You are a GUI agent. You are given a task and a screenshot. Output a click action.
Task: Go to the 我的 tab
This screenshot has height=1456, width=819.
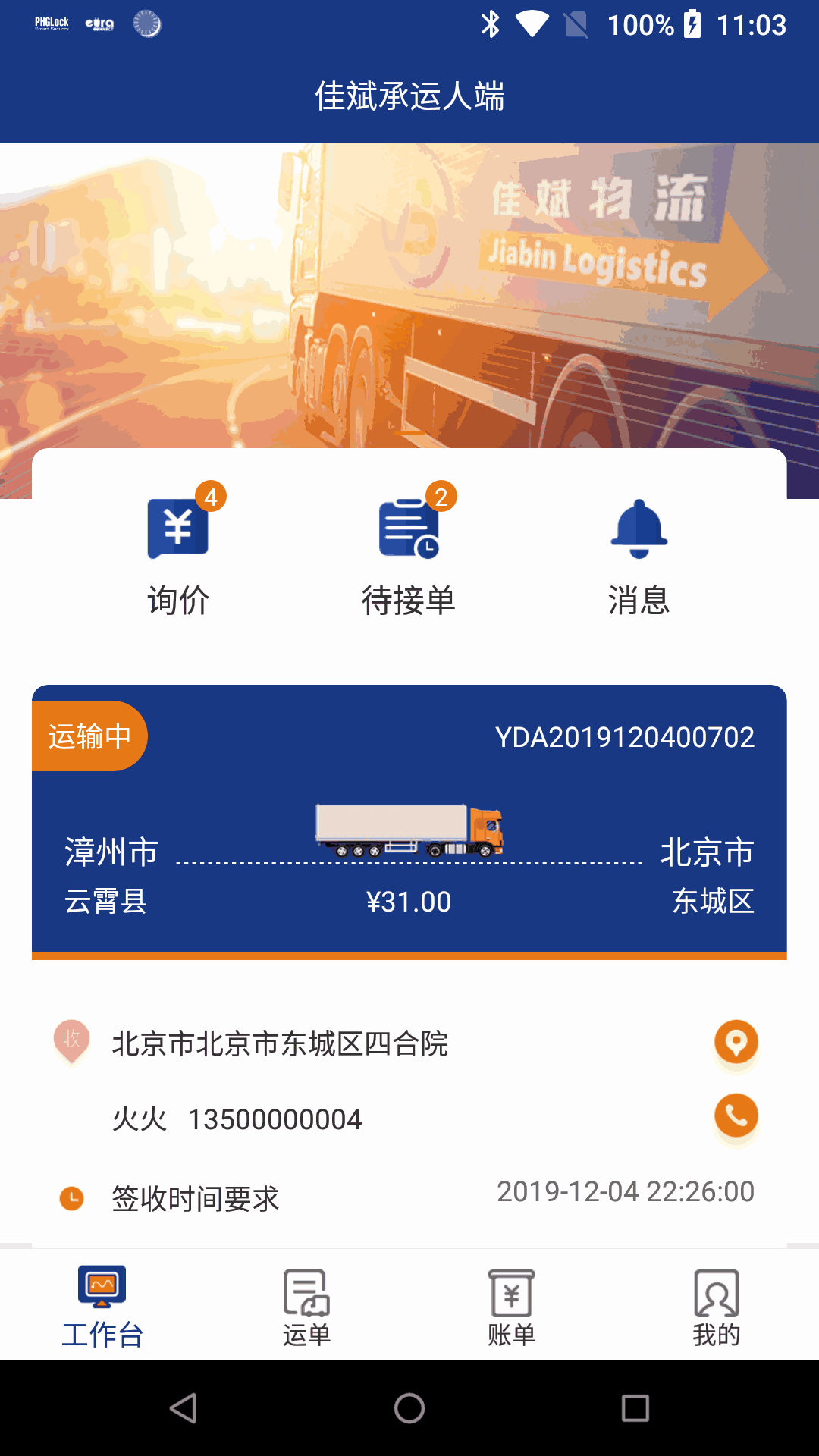pyautogui.click(x=716, y=1306)
